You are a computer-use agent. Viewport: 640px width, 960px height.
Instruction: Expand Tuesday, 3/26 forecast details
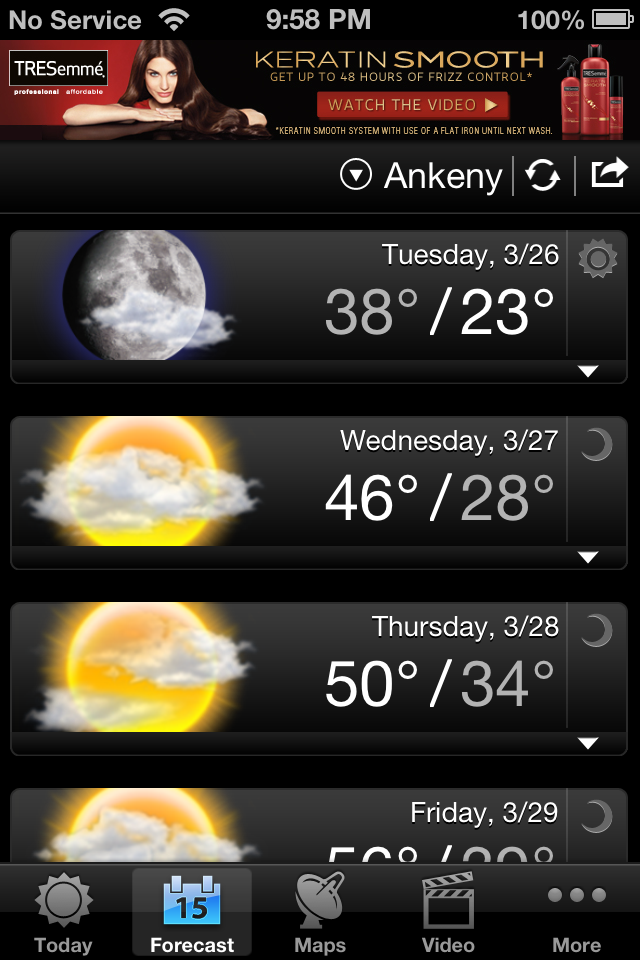click(x=587, y=372)
